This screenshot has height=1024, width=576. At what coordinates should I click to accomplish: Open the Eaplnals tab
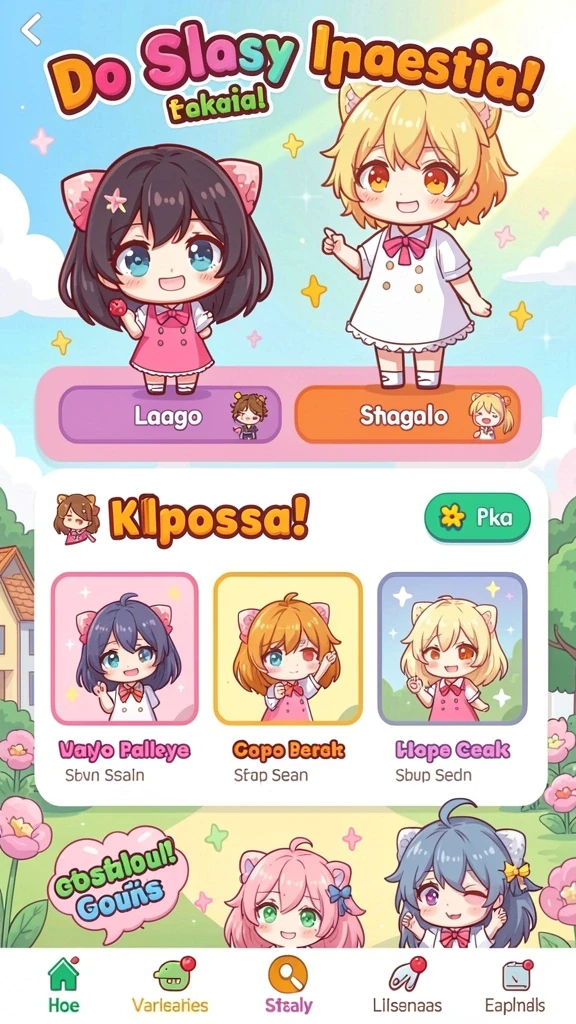coord(515,985)
